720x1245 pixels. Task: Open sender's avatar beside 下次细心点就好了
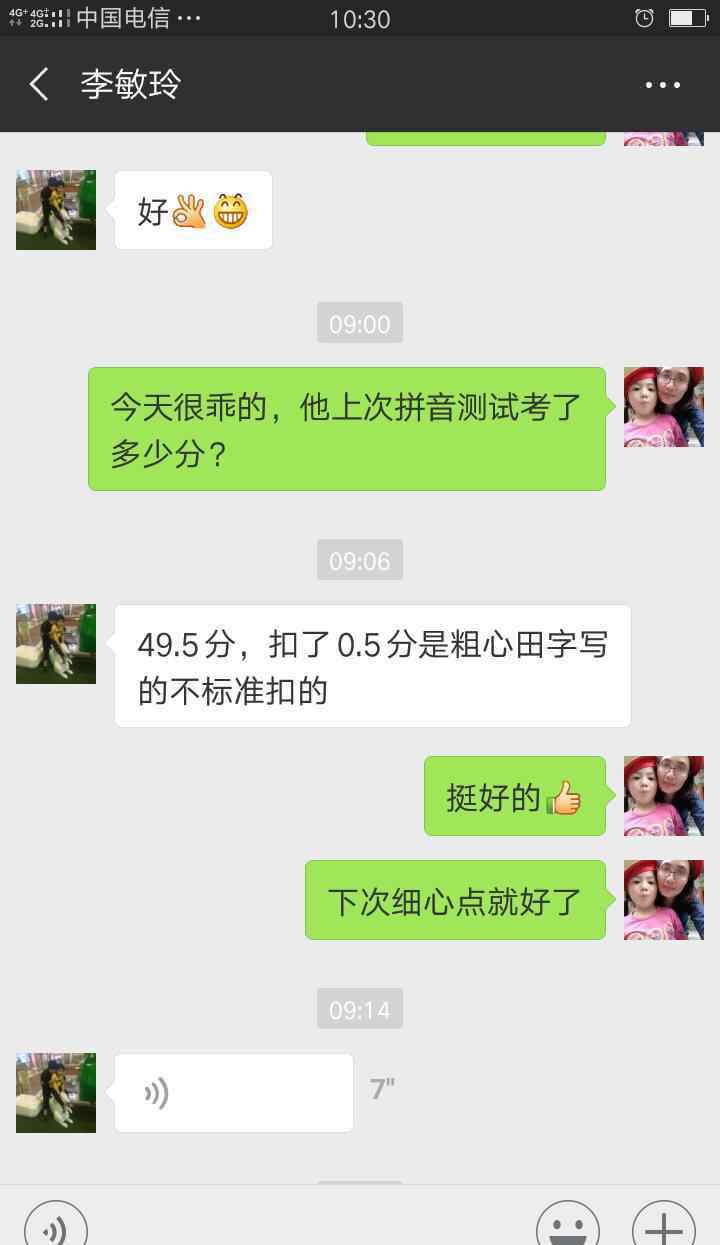663,900
